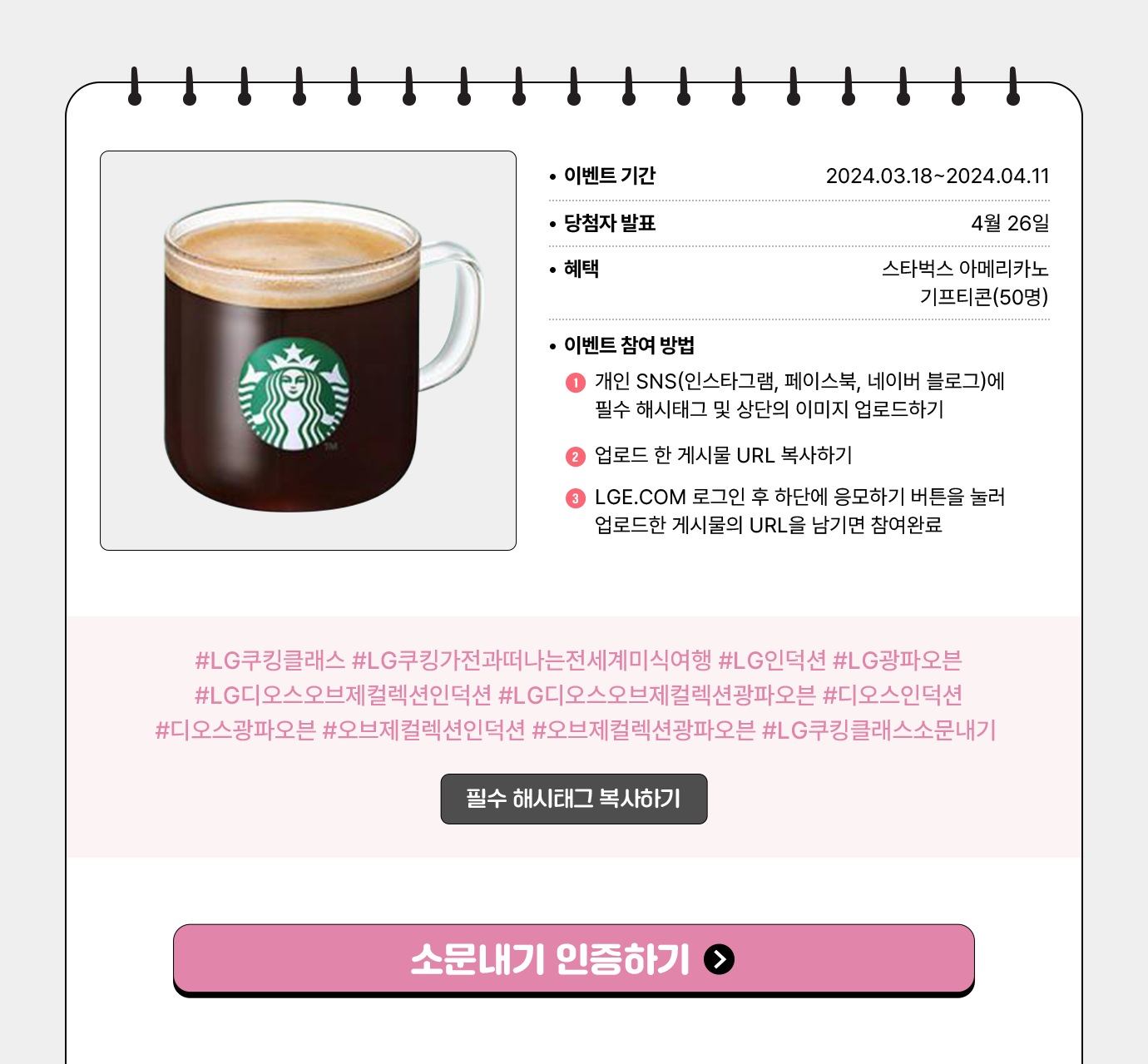Copy the required hashtags (필수 해시태그 복사하기)
1148x1064 pixels.
[573, 799]
